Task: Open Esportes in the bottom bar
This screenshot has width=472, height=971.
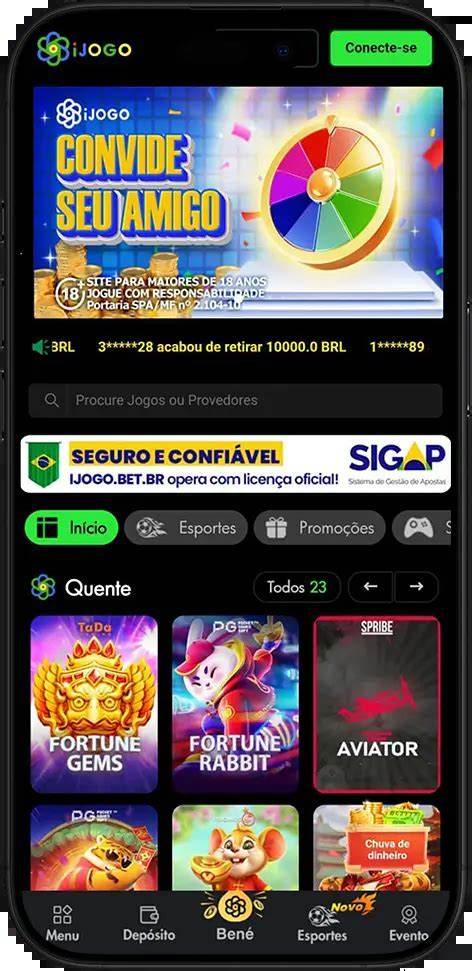Action: coord(323,923)
